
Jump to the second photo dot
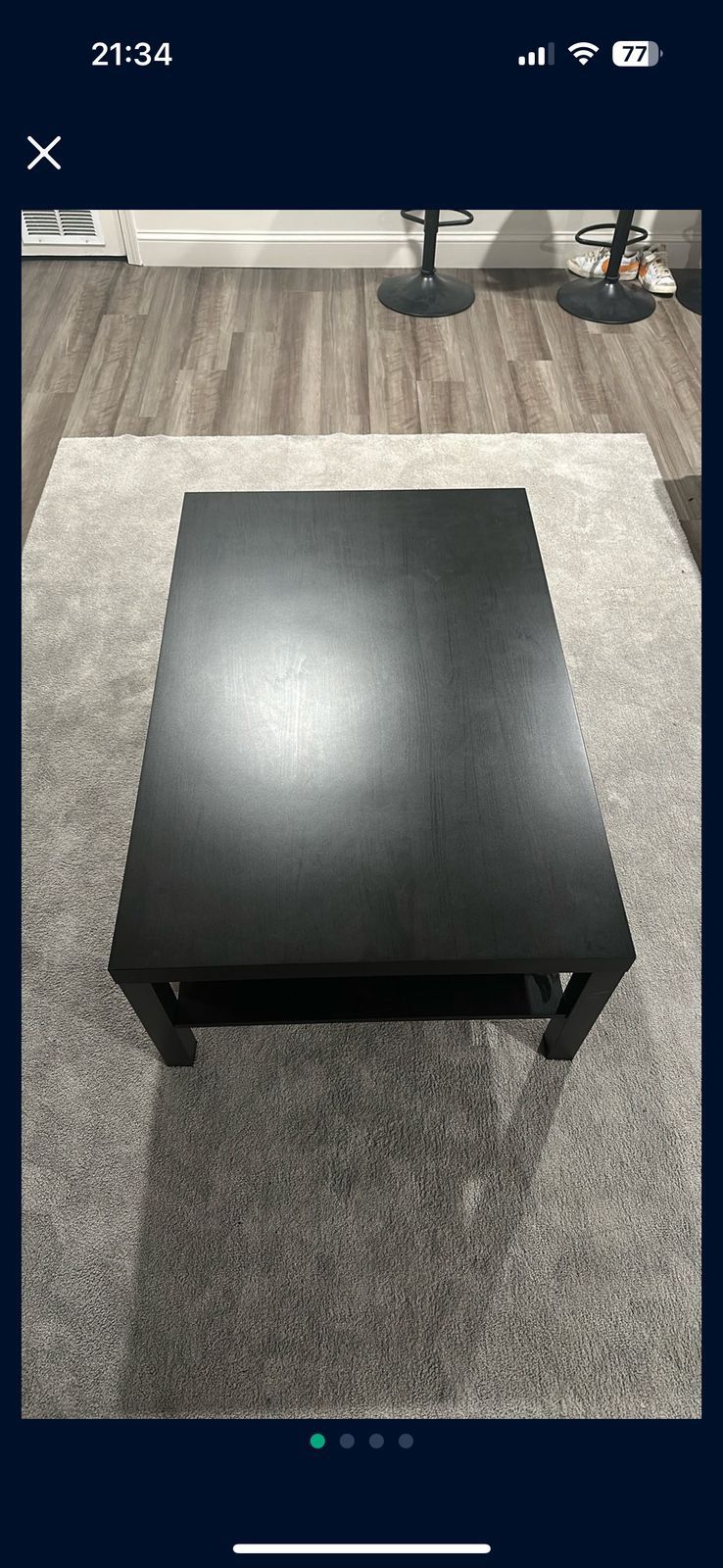coord(347,1441)
